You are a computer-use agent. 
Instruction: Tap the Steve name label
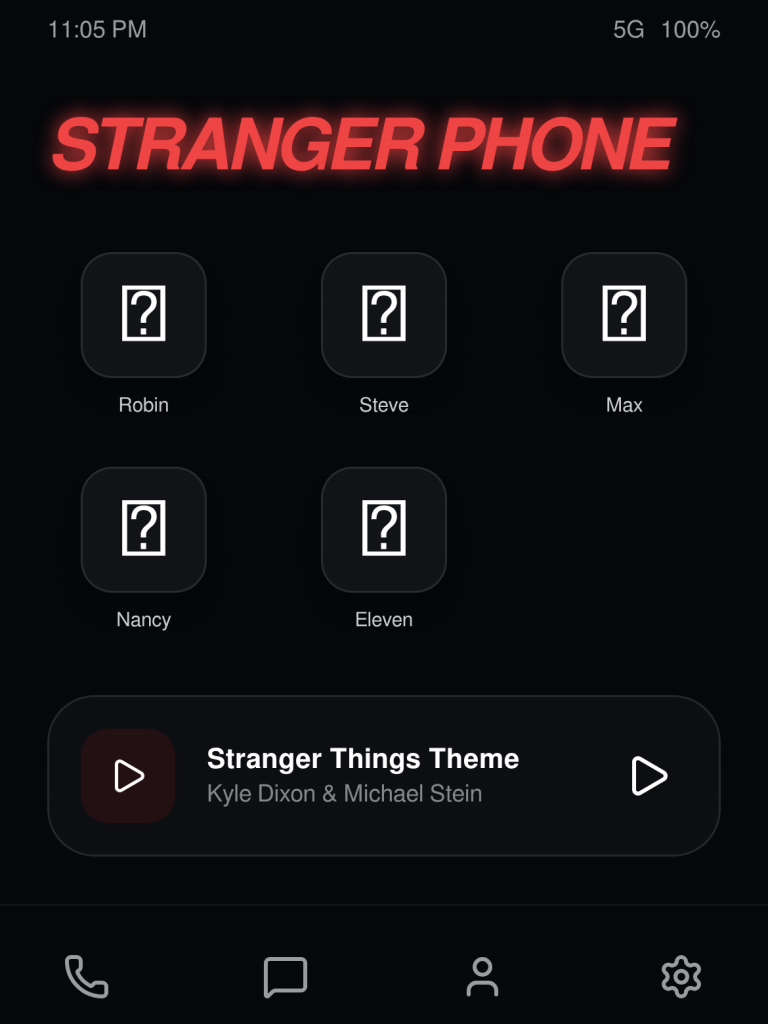[x=383, y=405]
